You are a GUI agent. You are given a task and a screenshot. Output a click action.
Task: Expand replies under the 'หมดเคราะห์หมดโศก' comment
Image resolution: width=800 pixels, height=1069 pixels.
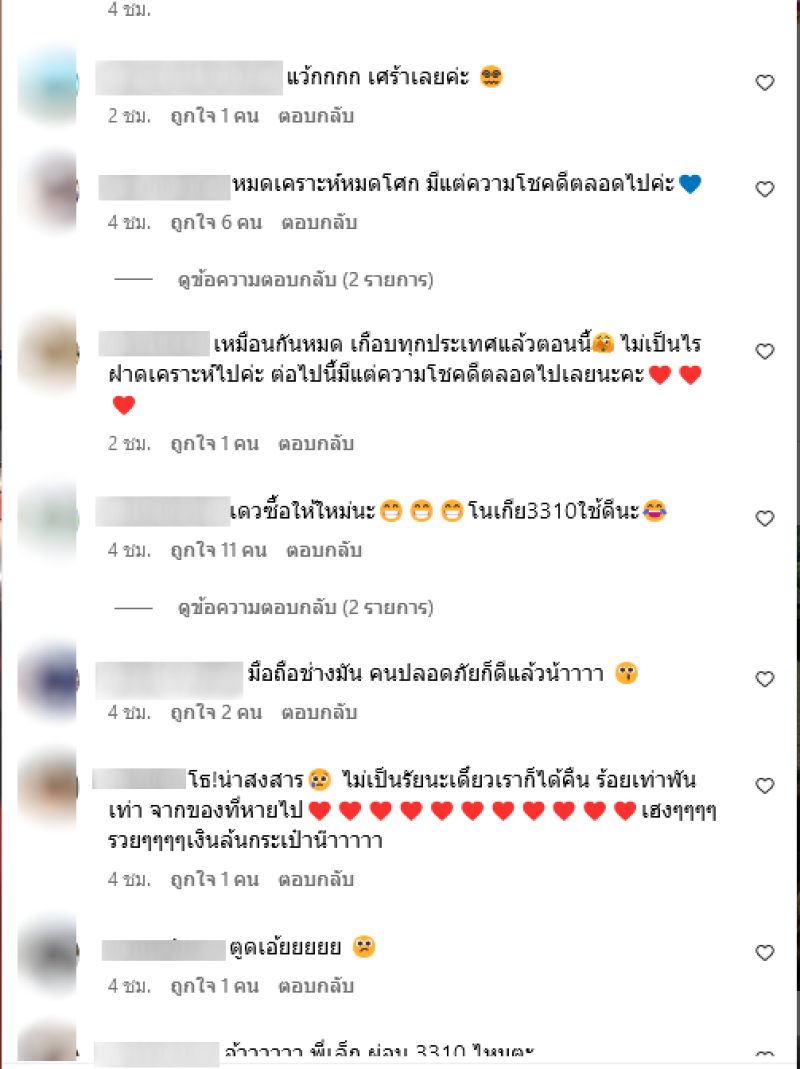305,280
